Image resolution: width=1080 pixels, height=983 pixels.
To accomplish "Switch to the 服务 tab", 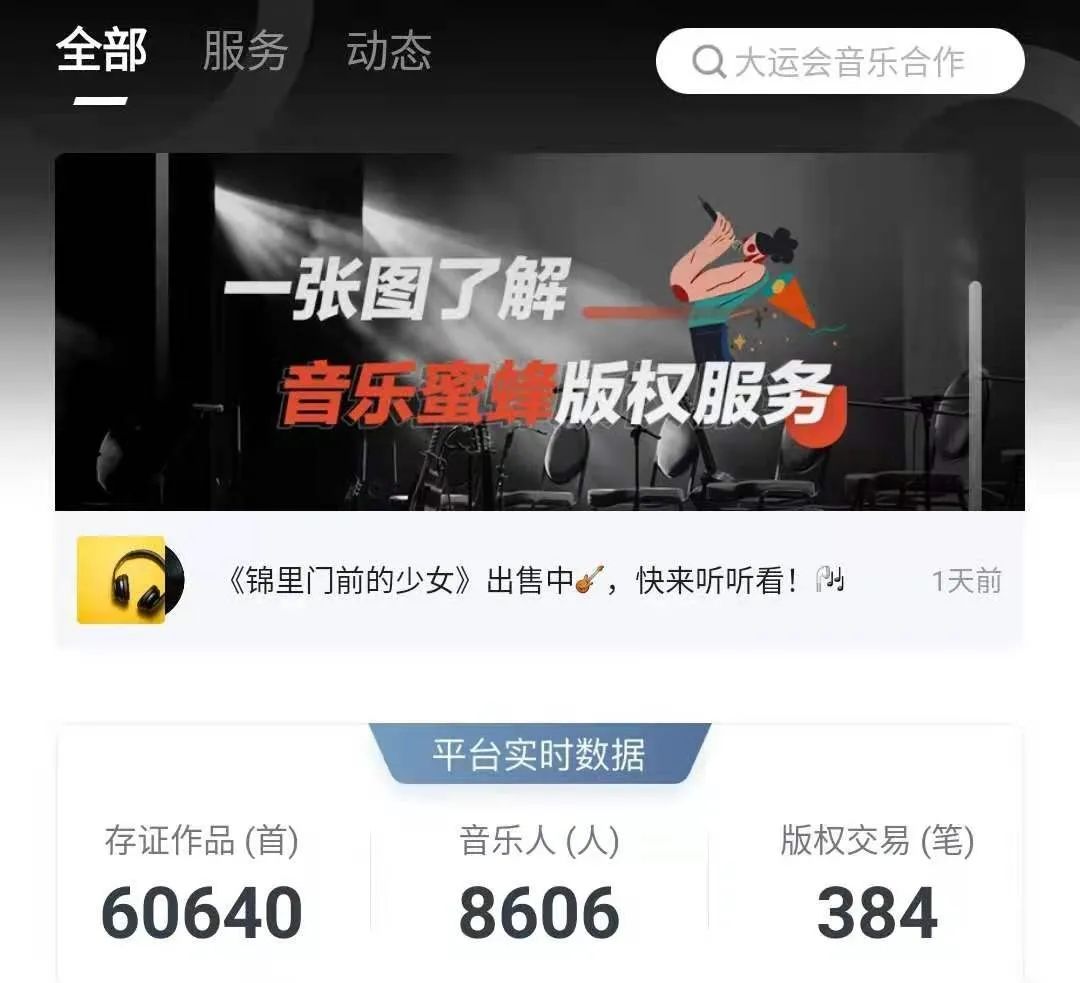I will pos(245,52).
